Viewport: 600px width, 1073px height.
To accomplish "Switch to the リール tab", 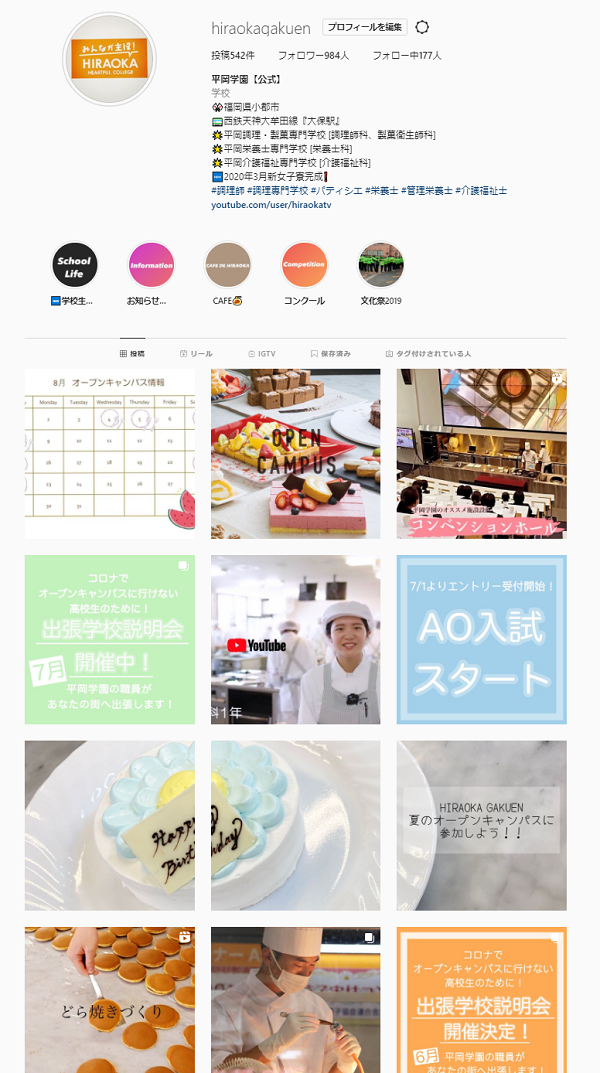I will 196,354.
